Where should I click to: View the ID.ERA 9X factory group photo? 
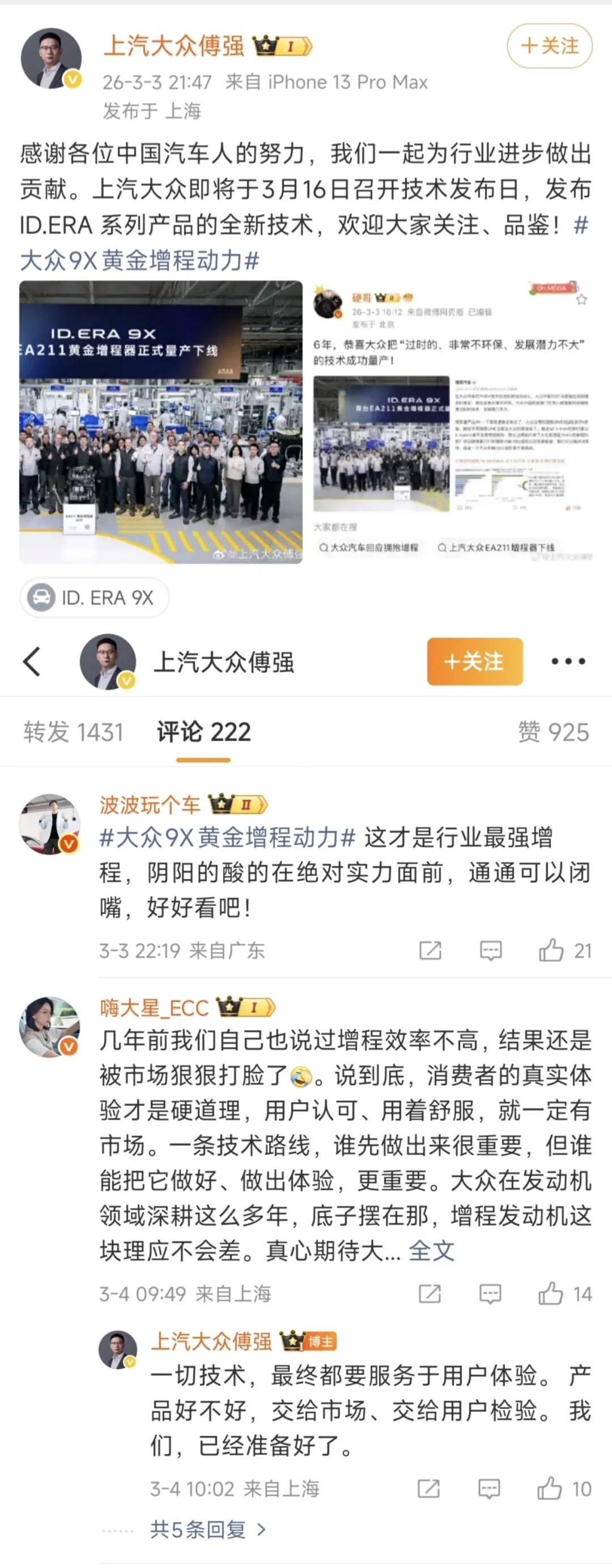tap(161, 422)
